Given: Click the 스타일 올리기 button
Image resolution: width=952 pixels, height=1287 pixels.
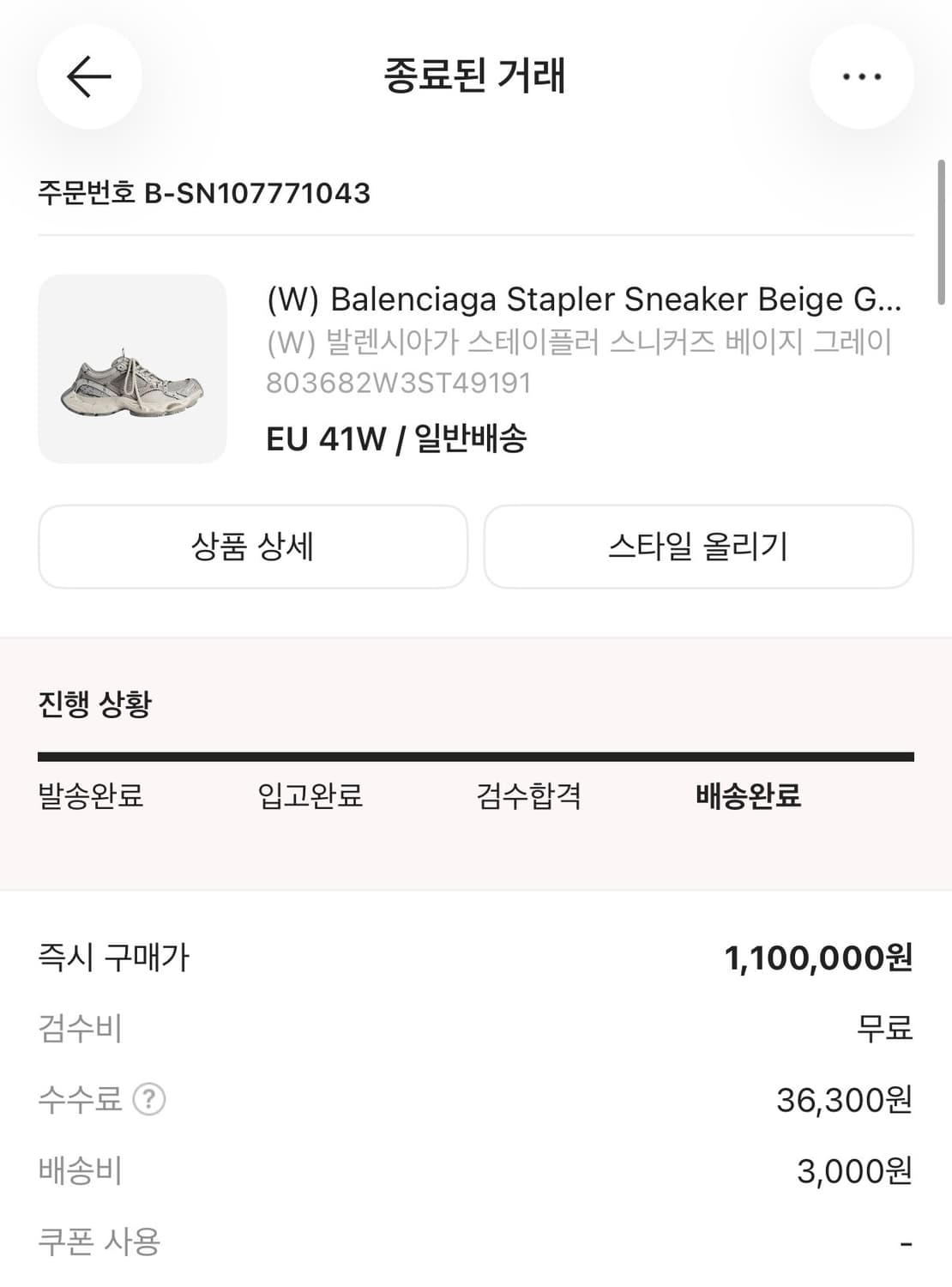Looking at the screenshot, I should 699,547.
